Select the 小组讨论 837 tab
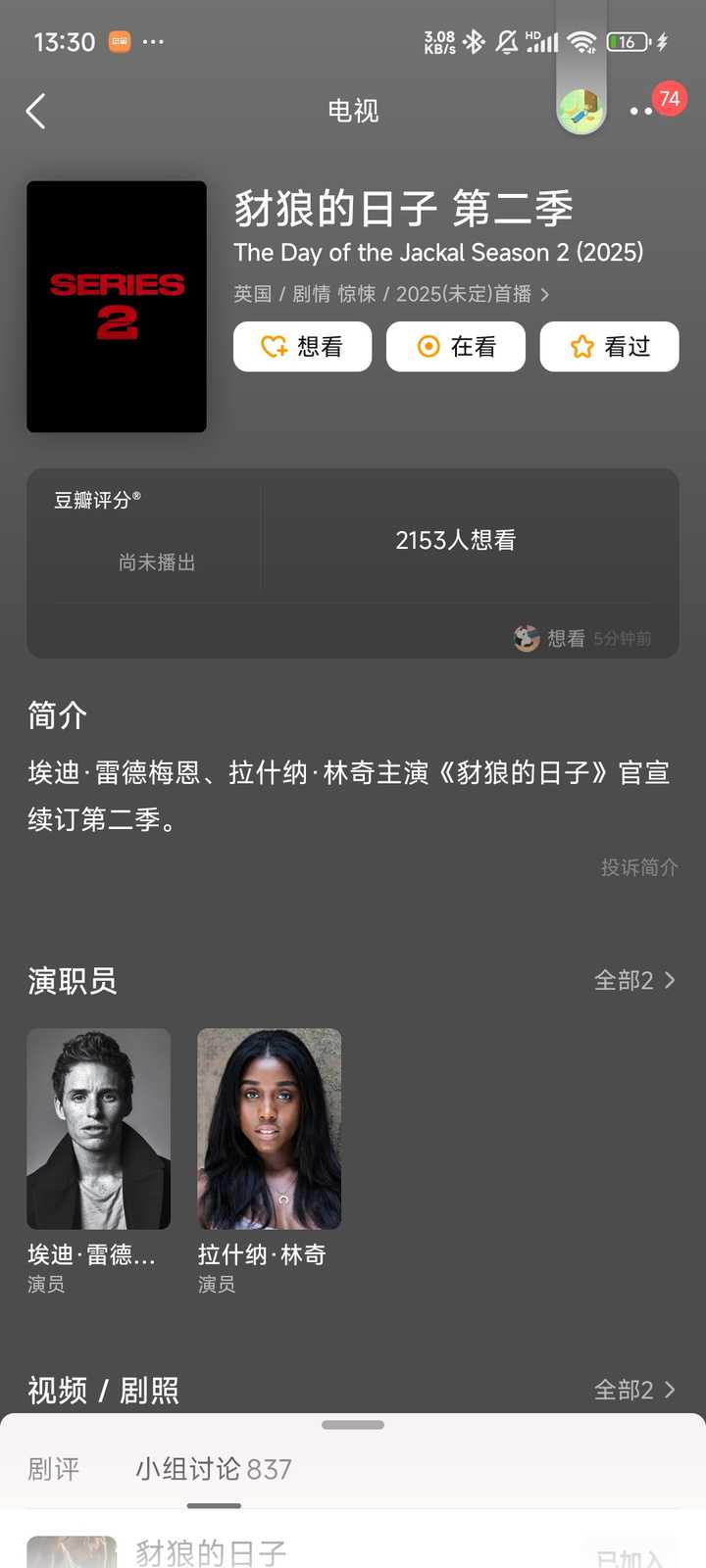The width and height of the screenshot is (706, 1568). [214, 1469]
